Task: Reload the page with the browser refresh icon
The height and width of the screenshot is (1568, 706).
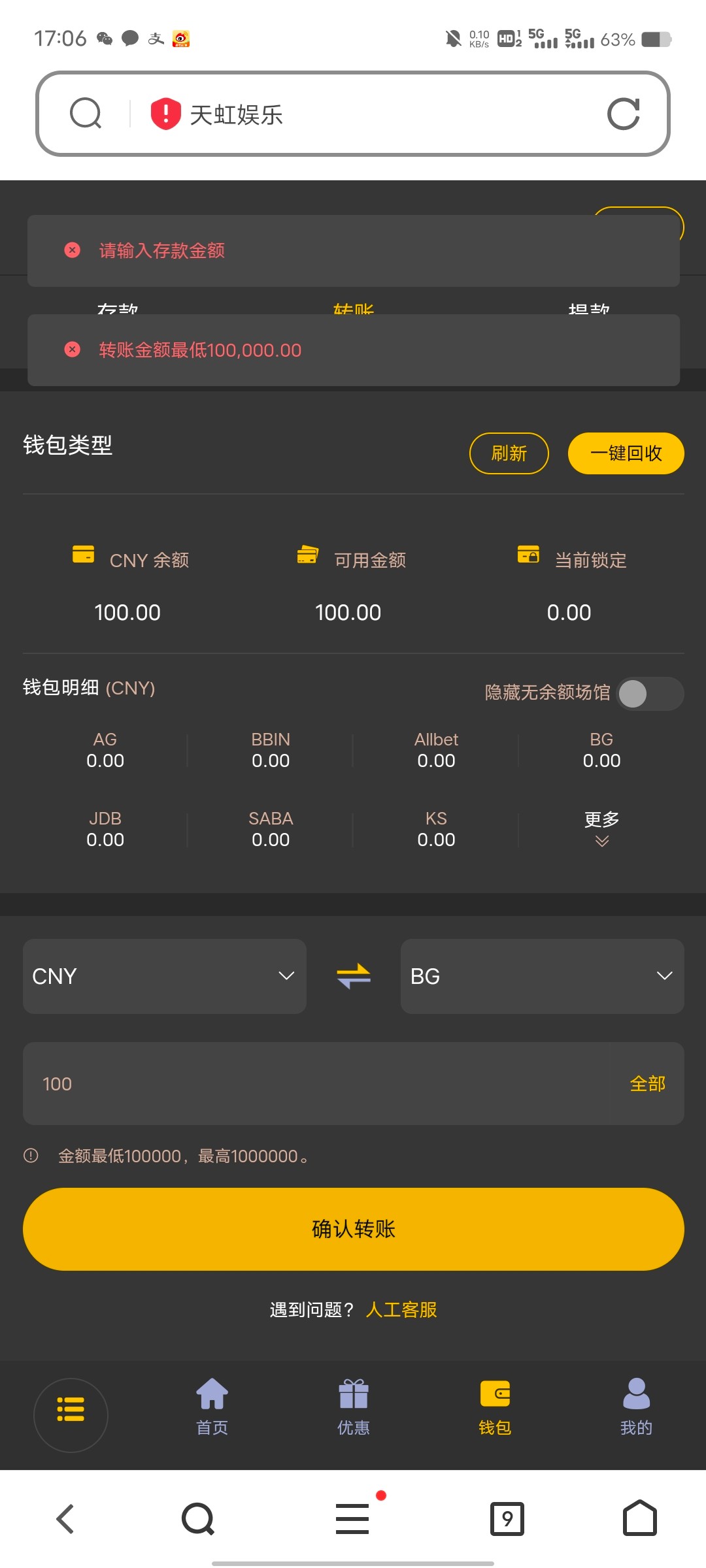Action: [623, 114]
